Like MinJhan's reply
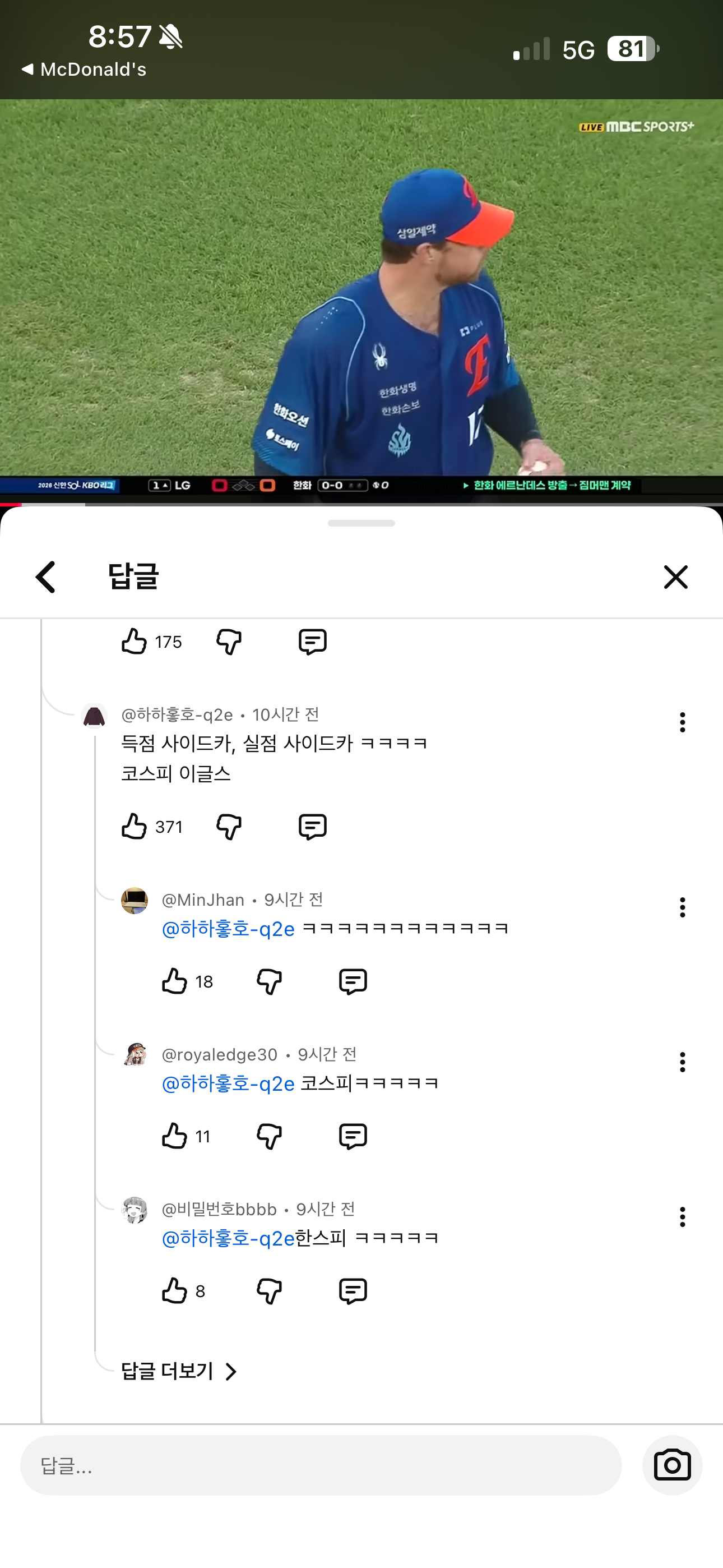This screenshot has height=1568, width=723. pyautogui.click(x=174, y=981)
